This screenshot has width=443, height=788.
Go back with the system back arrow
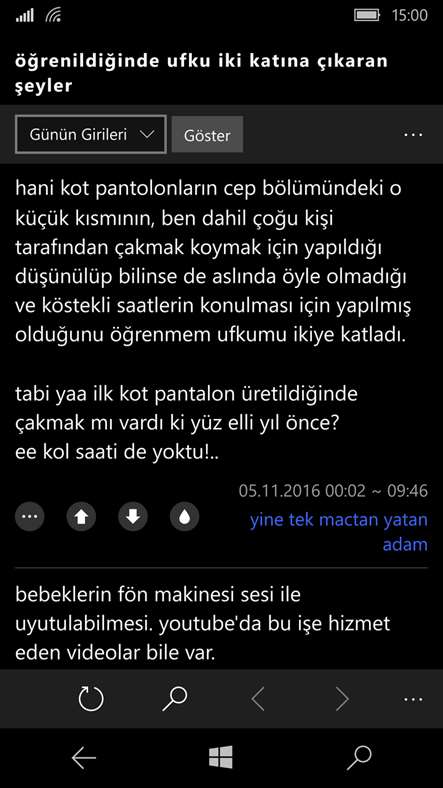pos(84,758)
